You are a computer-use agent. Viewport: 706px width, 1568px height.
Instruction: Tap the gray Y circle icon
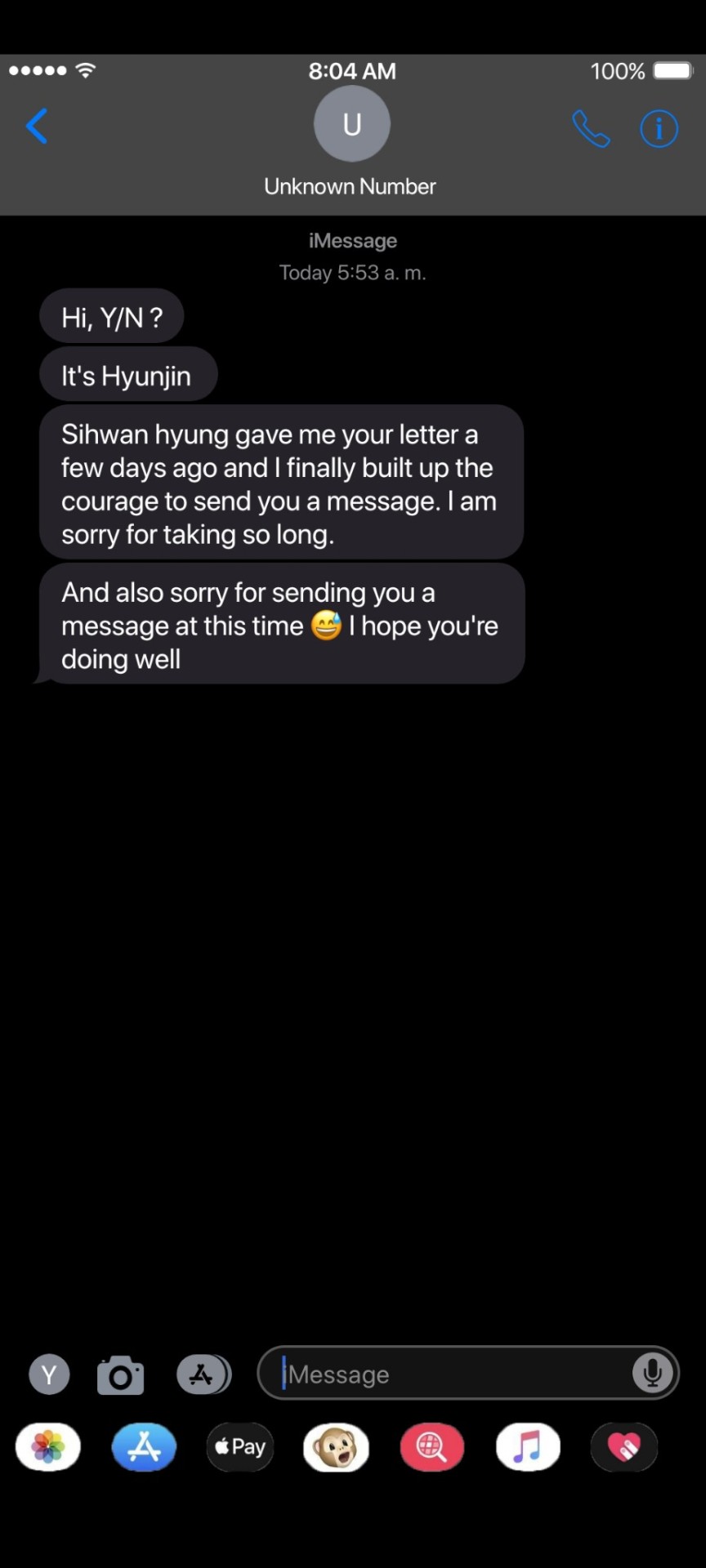[49, 1374]
